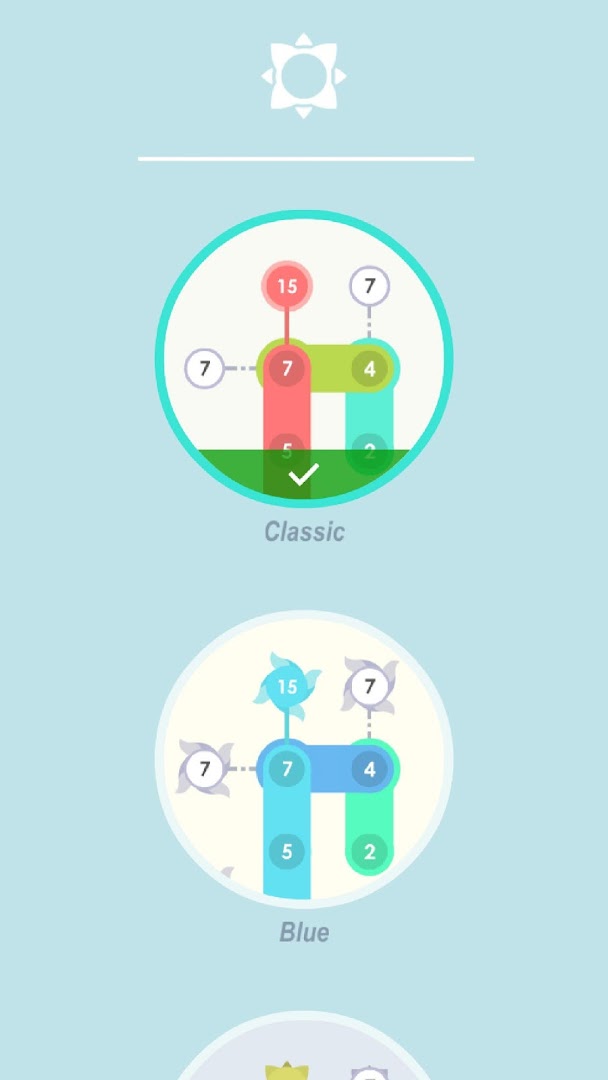Choose the Blue theme
This screenshot has width=608, height=1080.
click(x=304, y=760)
